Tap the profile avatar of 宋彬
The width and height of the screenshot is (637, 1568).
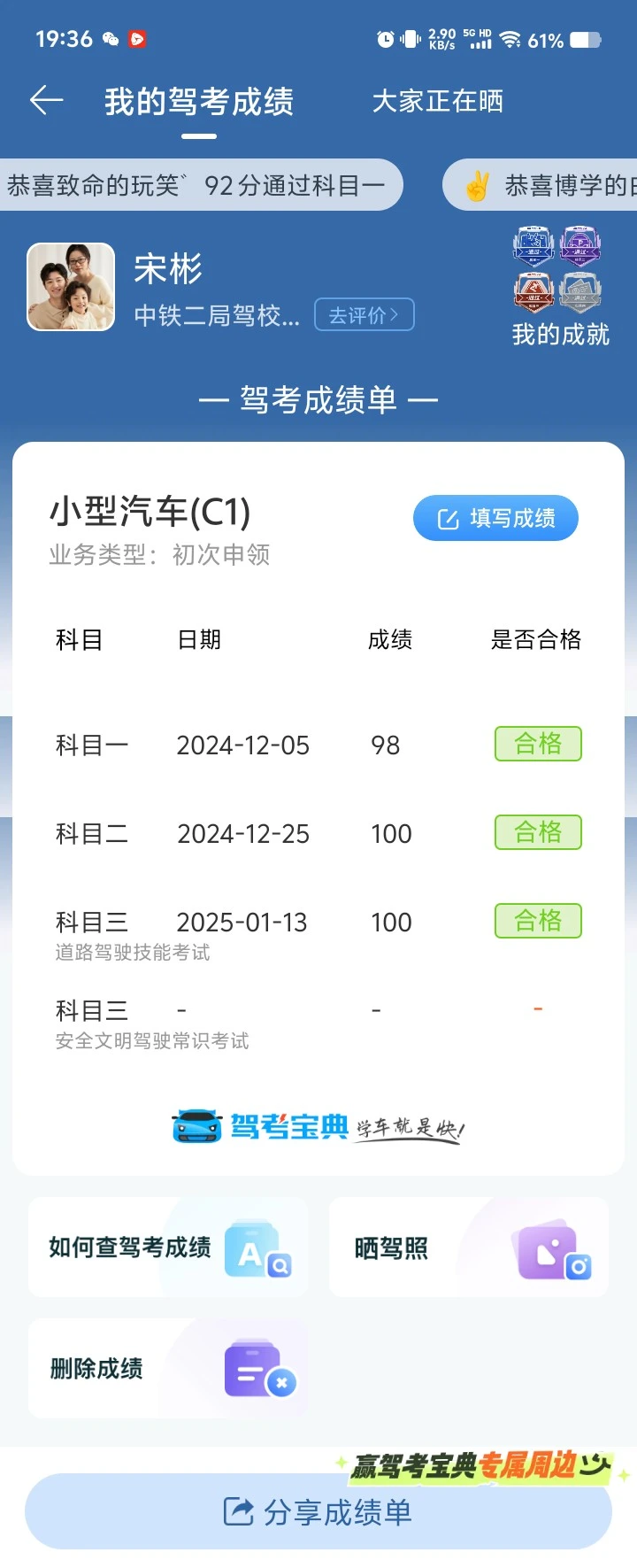tap(71, 287)
